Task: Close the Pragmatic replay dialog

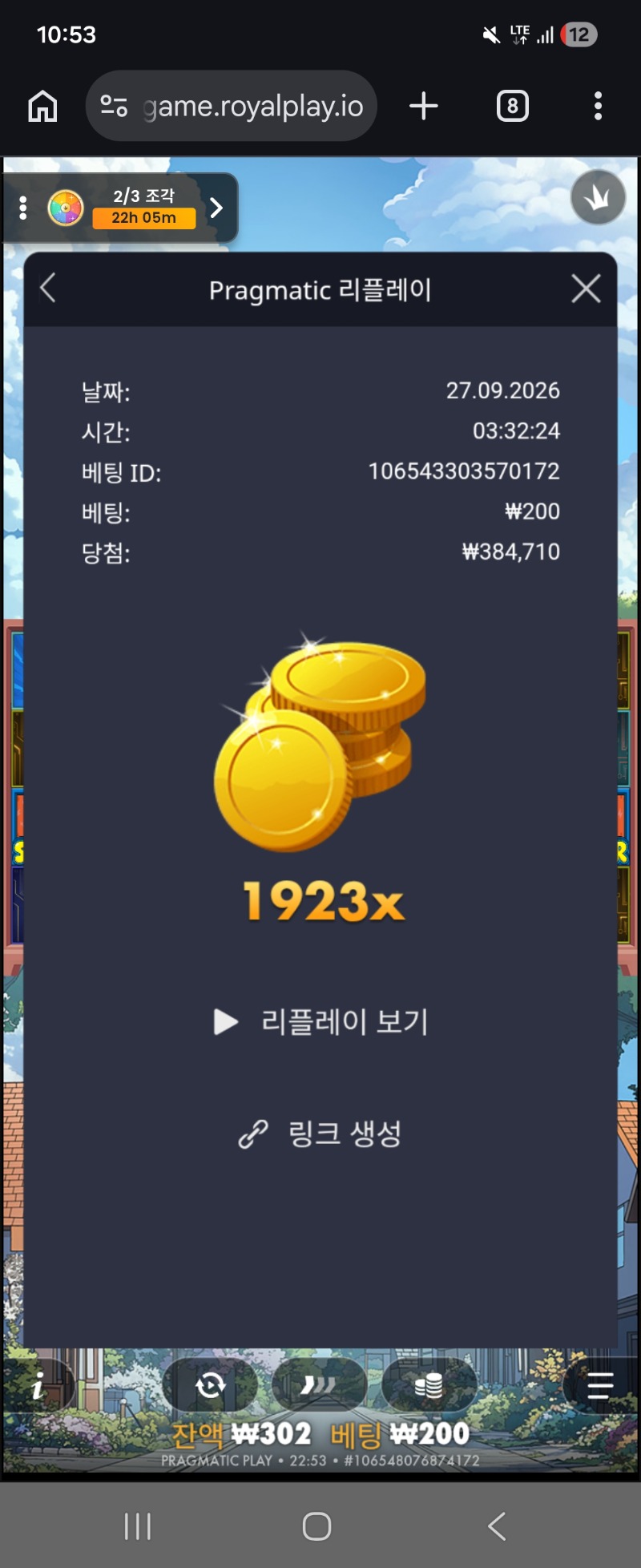Action: coord(586,289)
